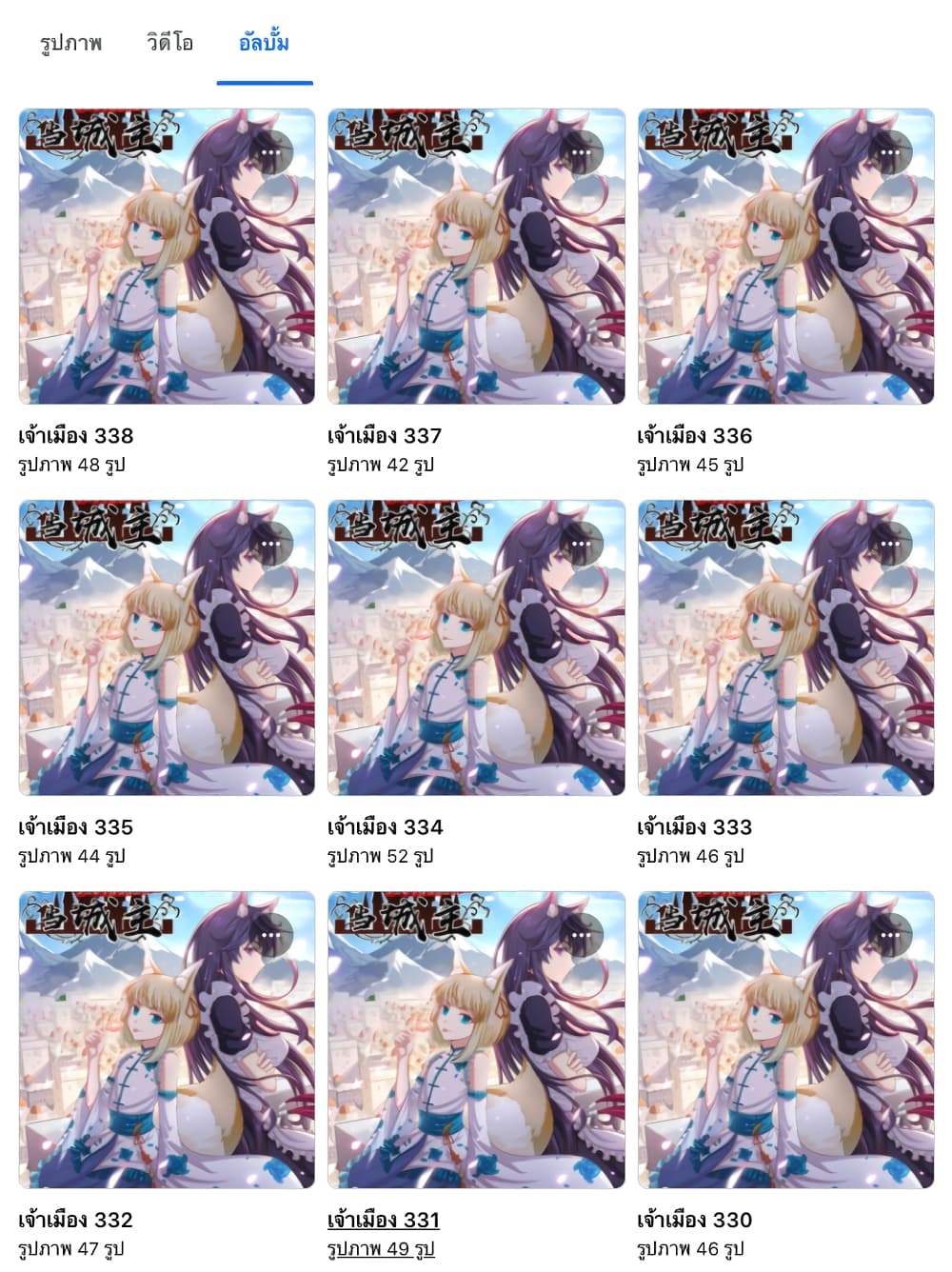Open album เจ้าเมือง 338
The image size is (952, 1272).
point(167,257)
